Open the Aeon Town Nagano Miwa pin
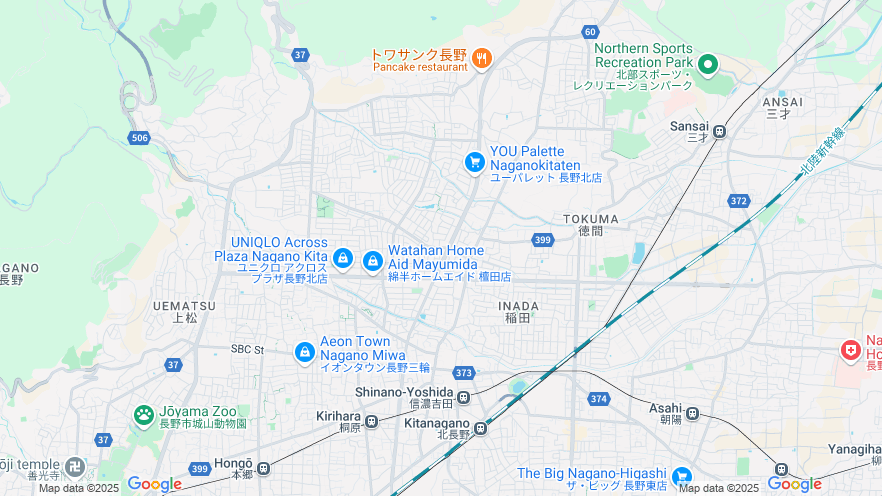 coord(305,352)
